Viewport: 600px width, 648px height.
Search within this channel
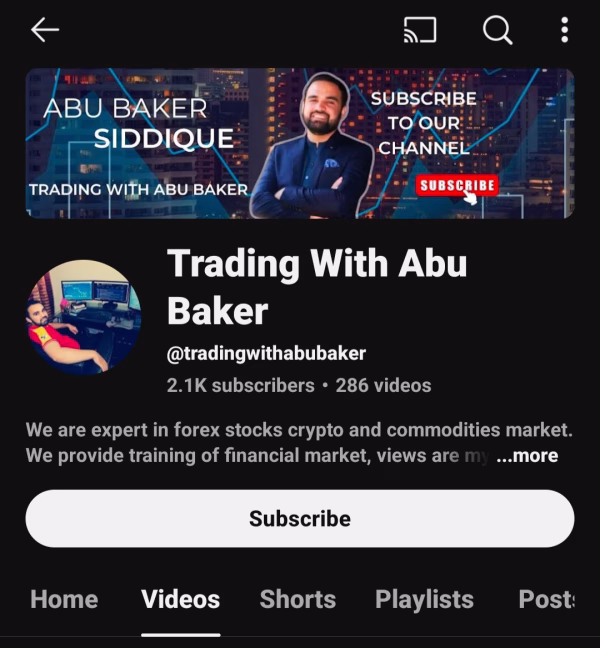pos(497,30)
